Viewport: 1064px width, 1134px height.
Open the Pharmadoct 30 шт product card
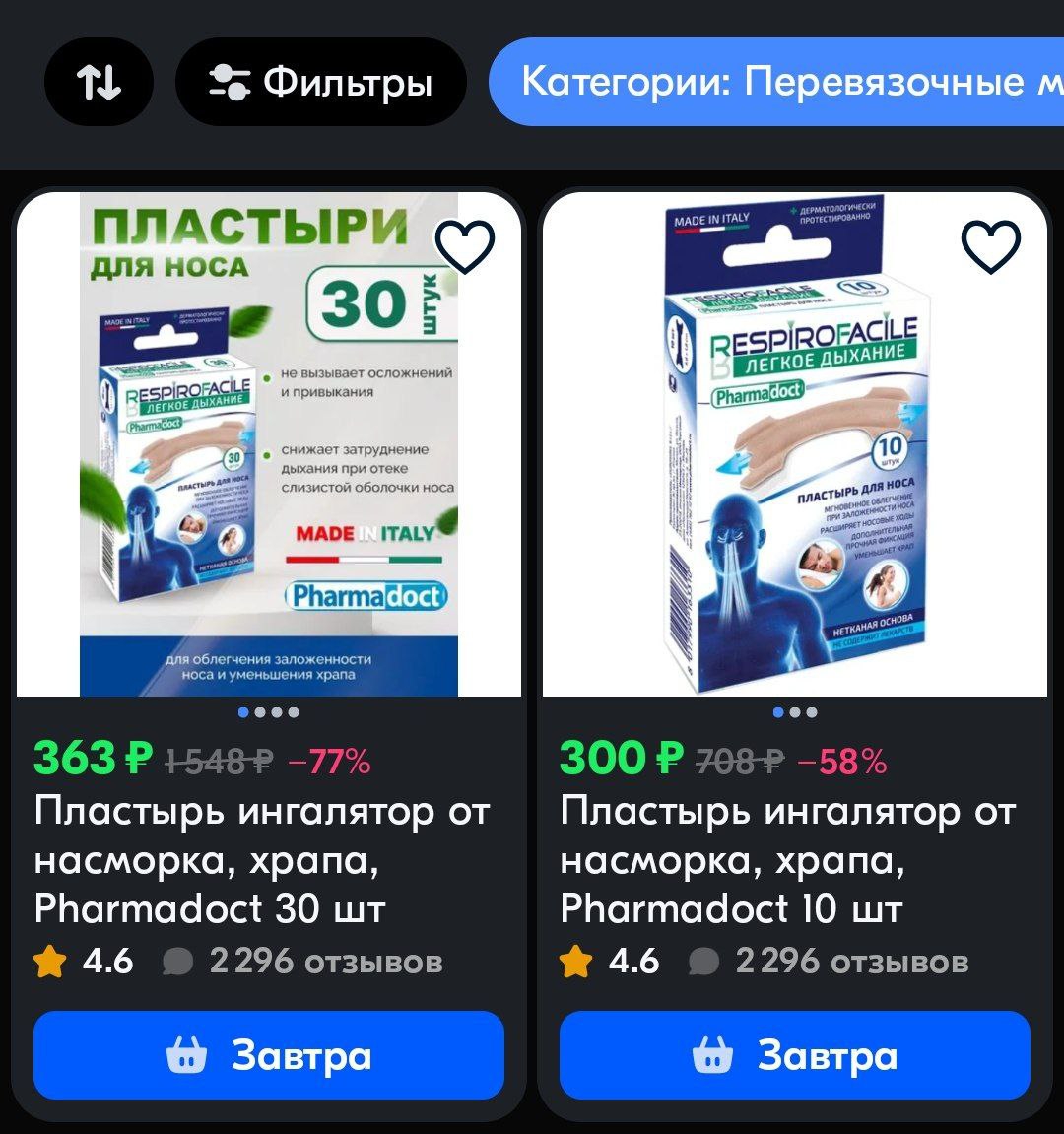click(x=262, y=859)
